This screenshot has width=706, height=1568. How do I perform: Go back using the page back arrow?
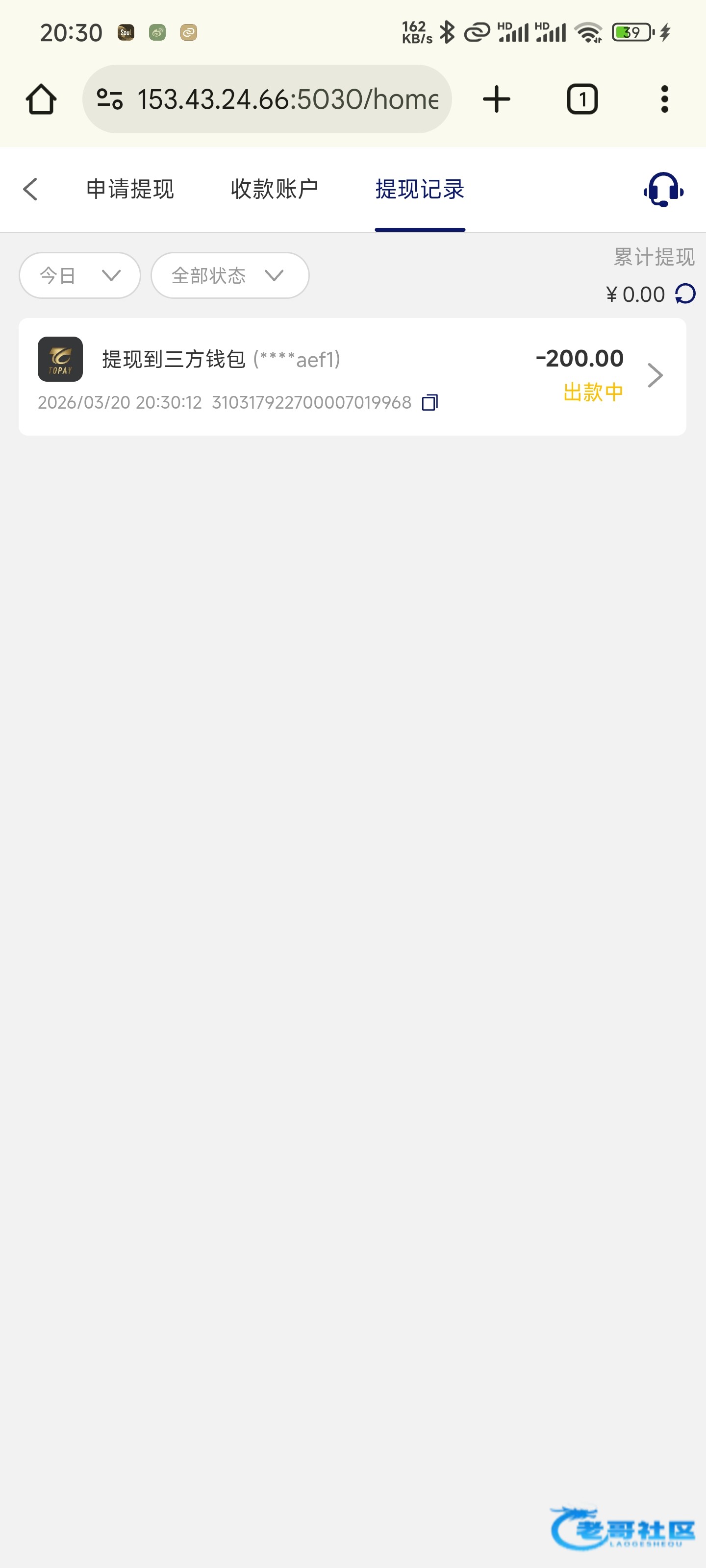pos(30,189)
